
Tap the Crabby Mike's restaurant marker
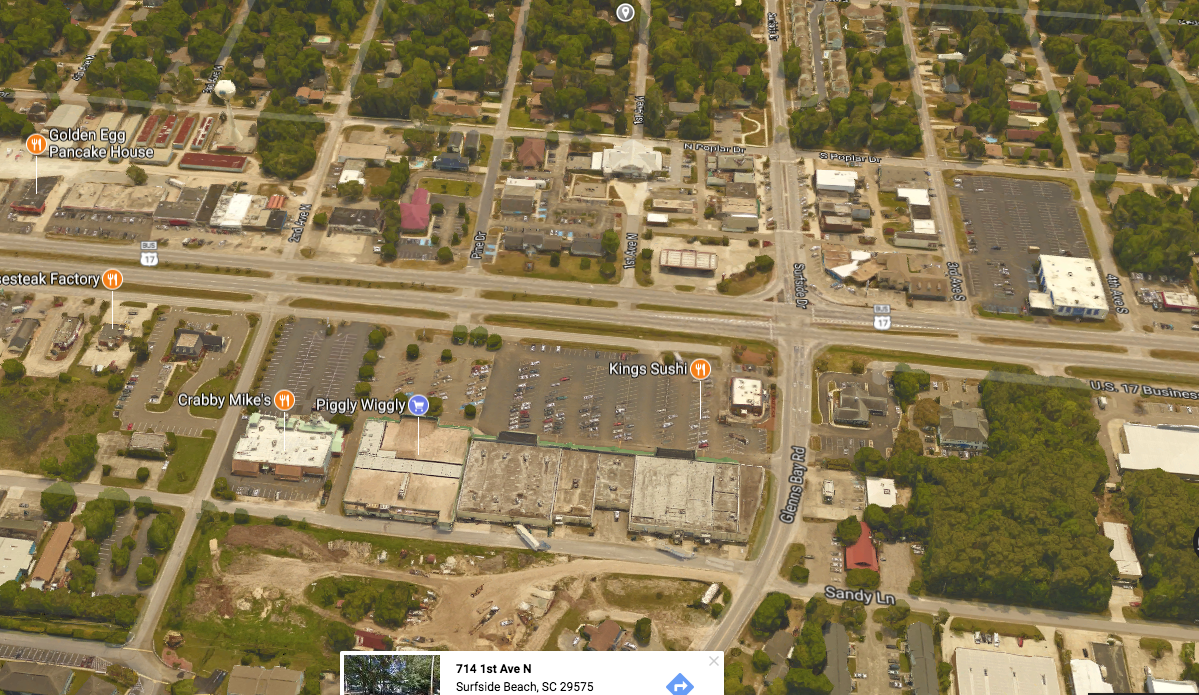click(284, 400)
